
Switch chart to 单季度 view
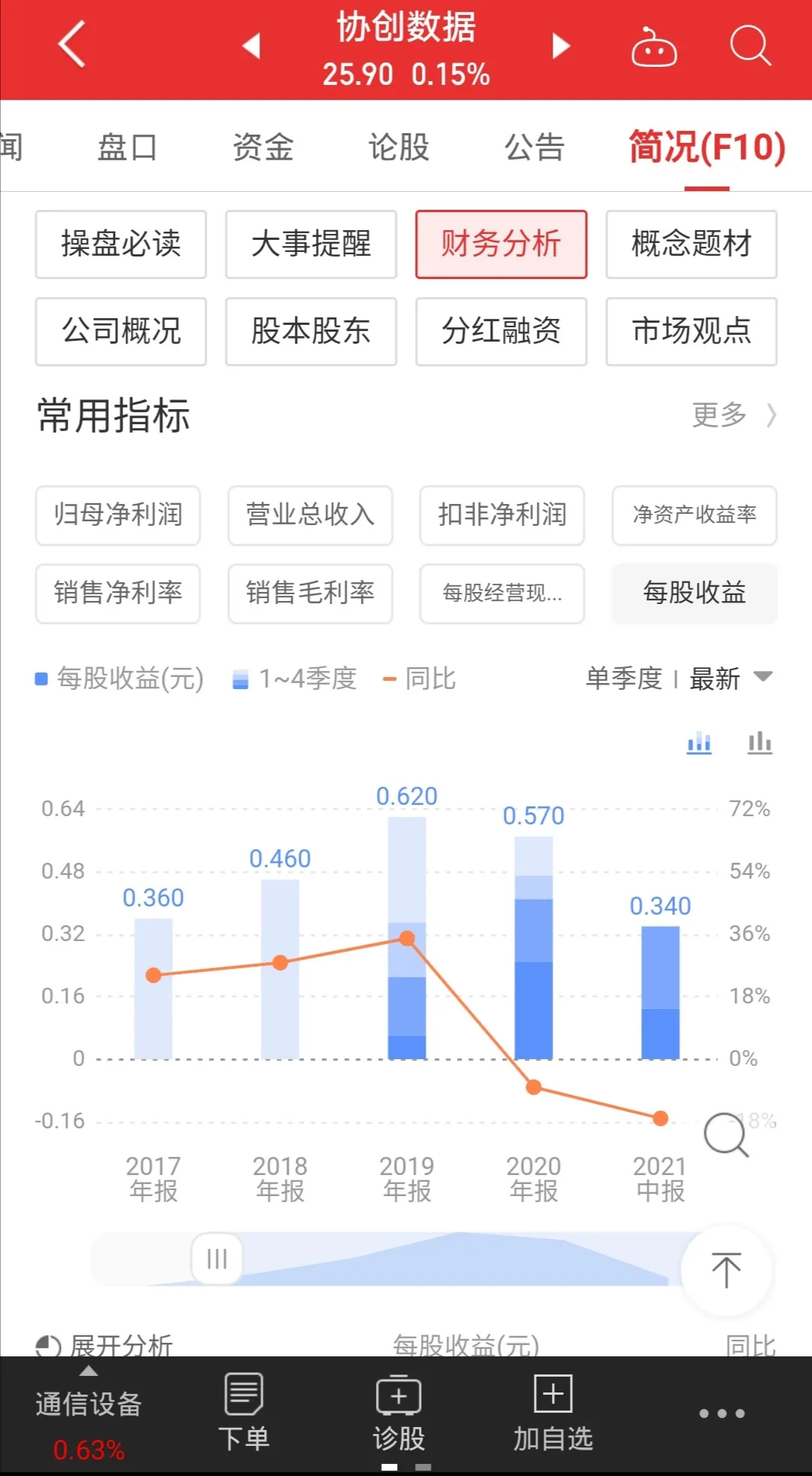tap(623, 679)
